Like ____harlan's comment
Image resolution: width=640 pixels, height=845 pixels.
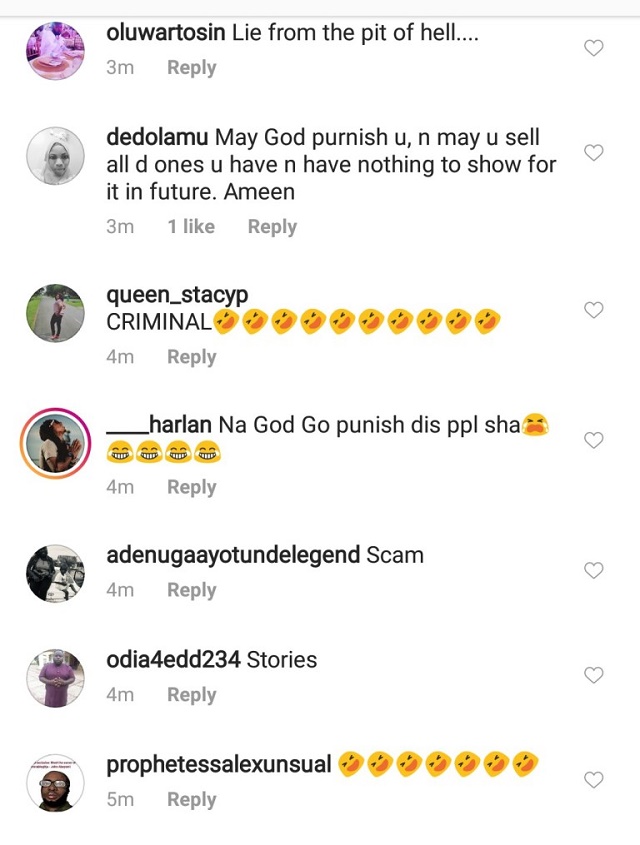pos(593,440)
